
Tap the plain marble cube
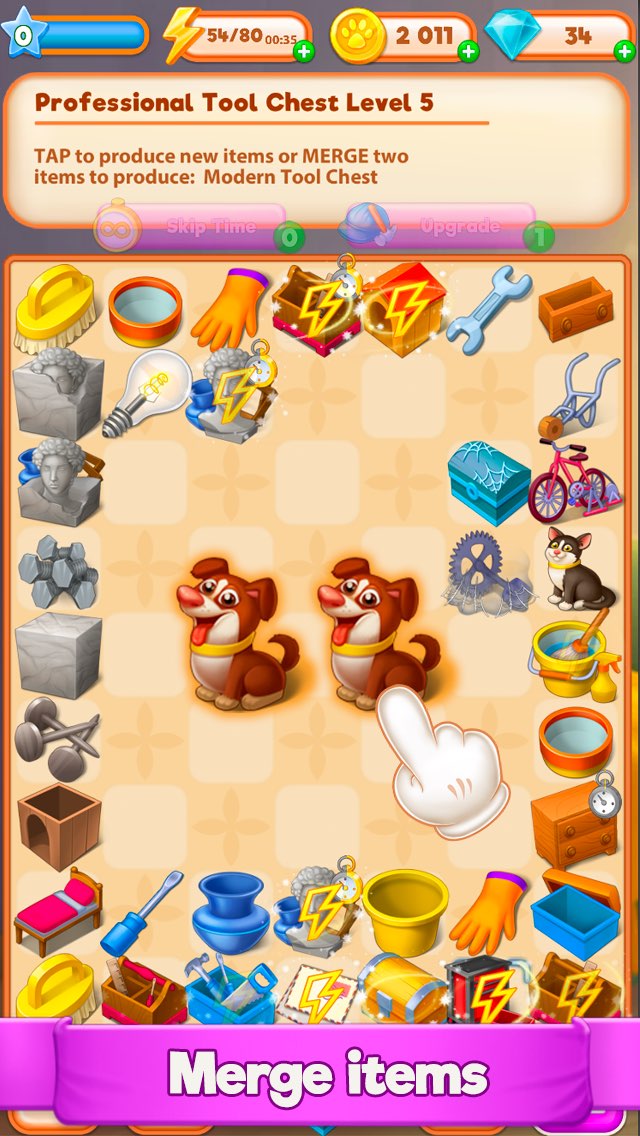[x=58, y=654]
